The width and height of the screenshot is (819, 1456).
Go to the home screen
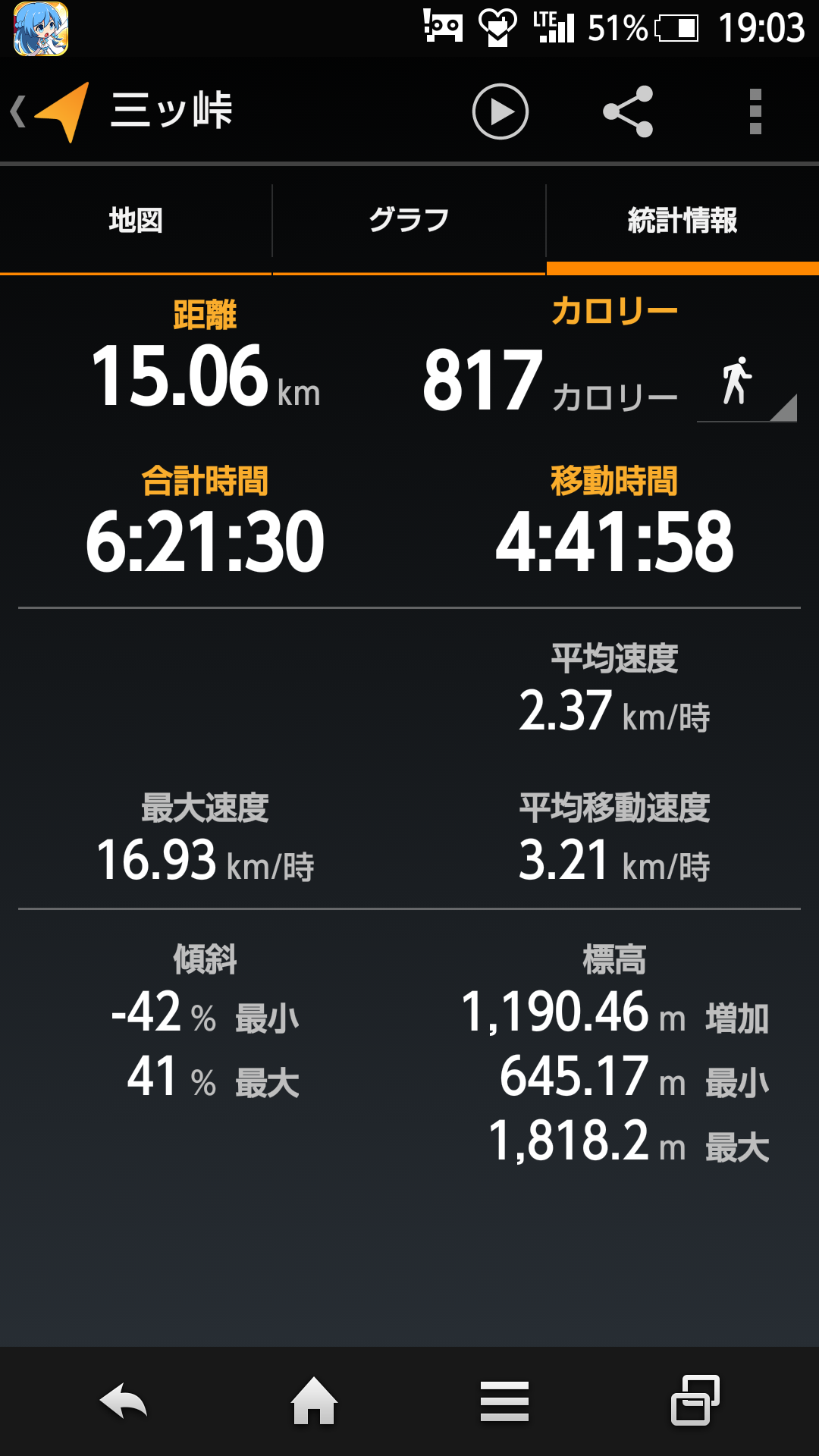pyautogui.click(x=314, y=1401)
